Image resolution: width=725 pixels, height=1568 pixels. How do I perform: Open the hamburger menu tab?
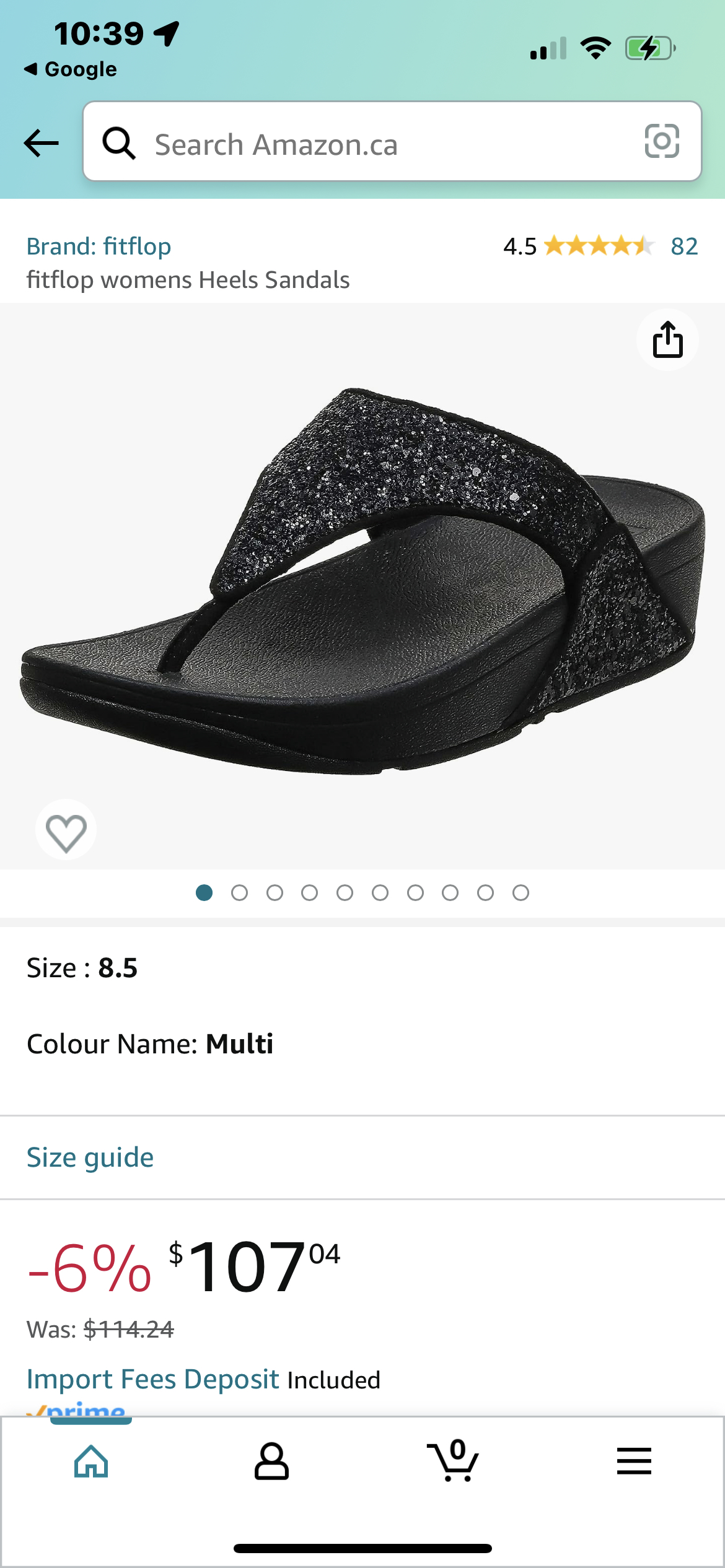(x=634, y=1461)
